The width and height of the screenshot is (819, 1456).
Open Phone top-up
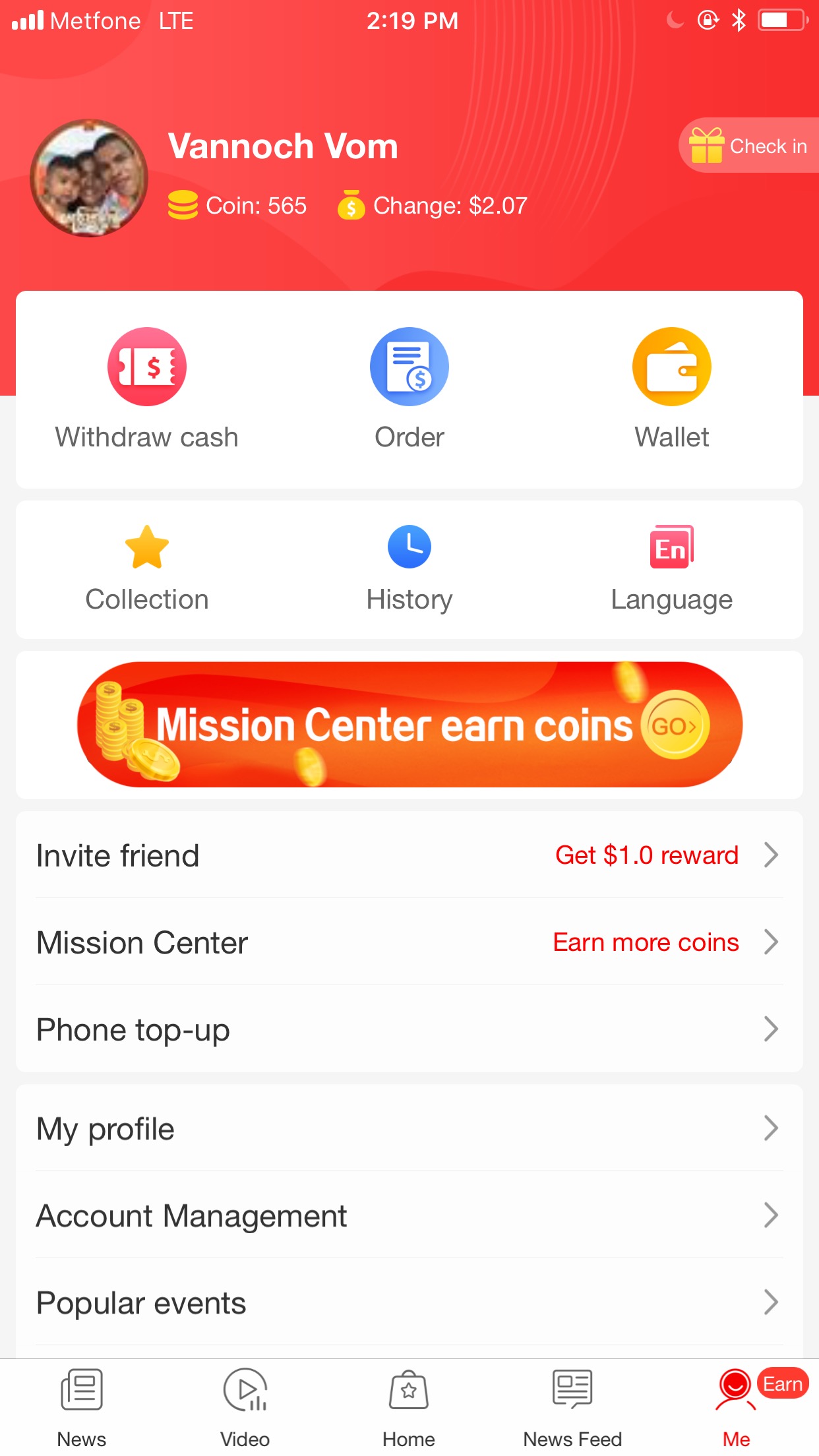409,1029
